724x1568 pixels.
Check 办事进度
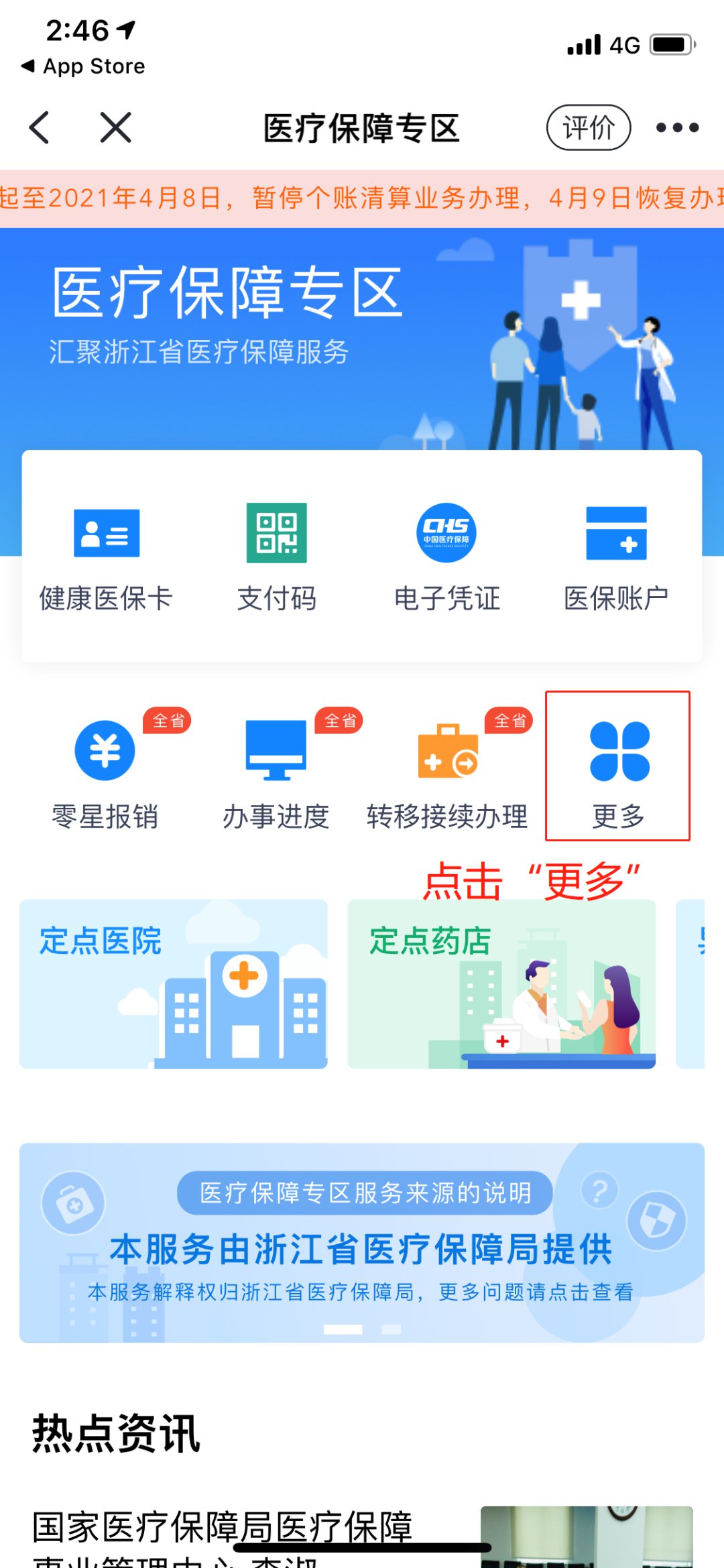click(276, 771)
